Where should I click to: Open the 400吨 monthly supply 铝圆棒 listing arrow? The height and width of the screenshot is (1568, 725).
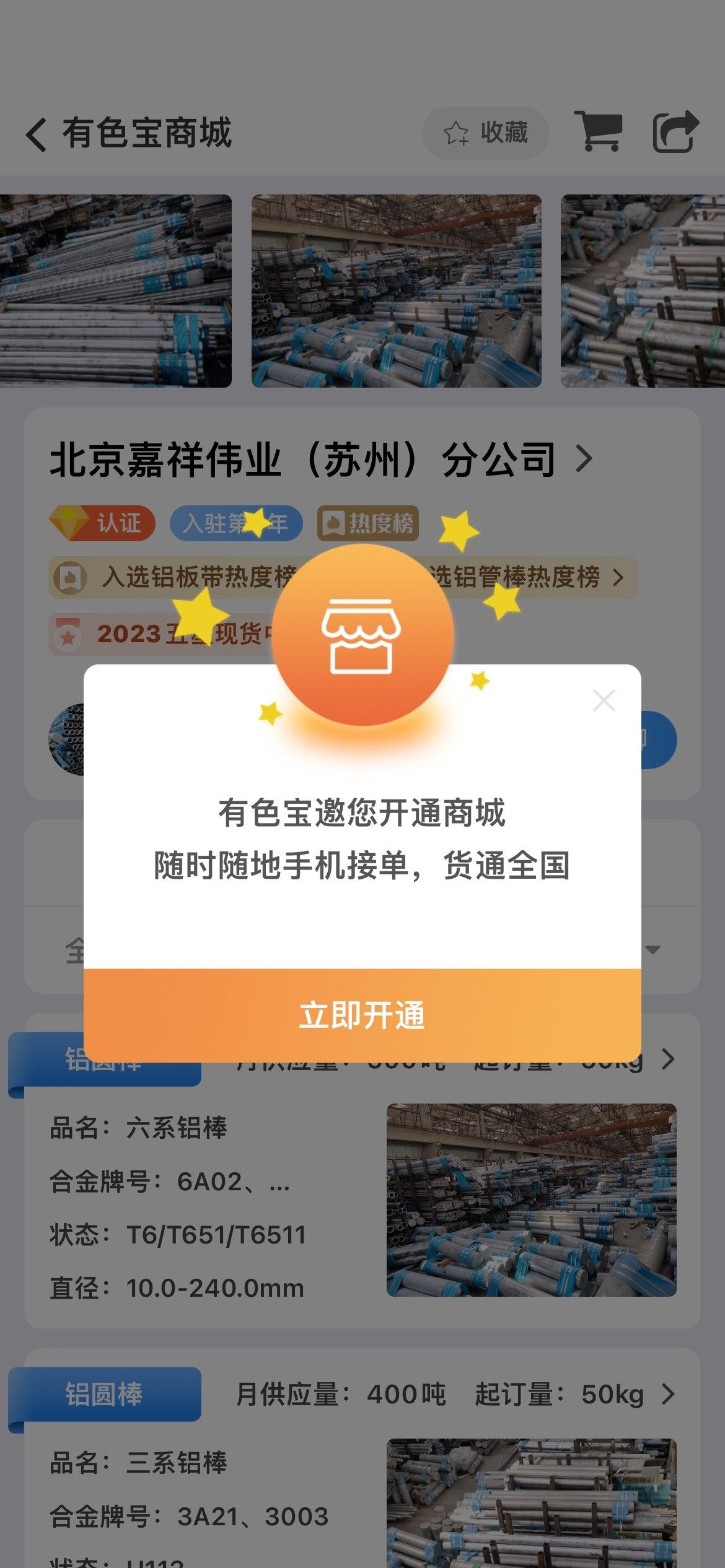coord(668,1394)
